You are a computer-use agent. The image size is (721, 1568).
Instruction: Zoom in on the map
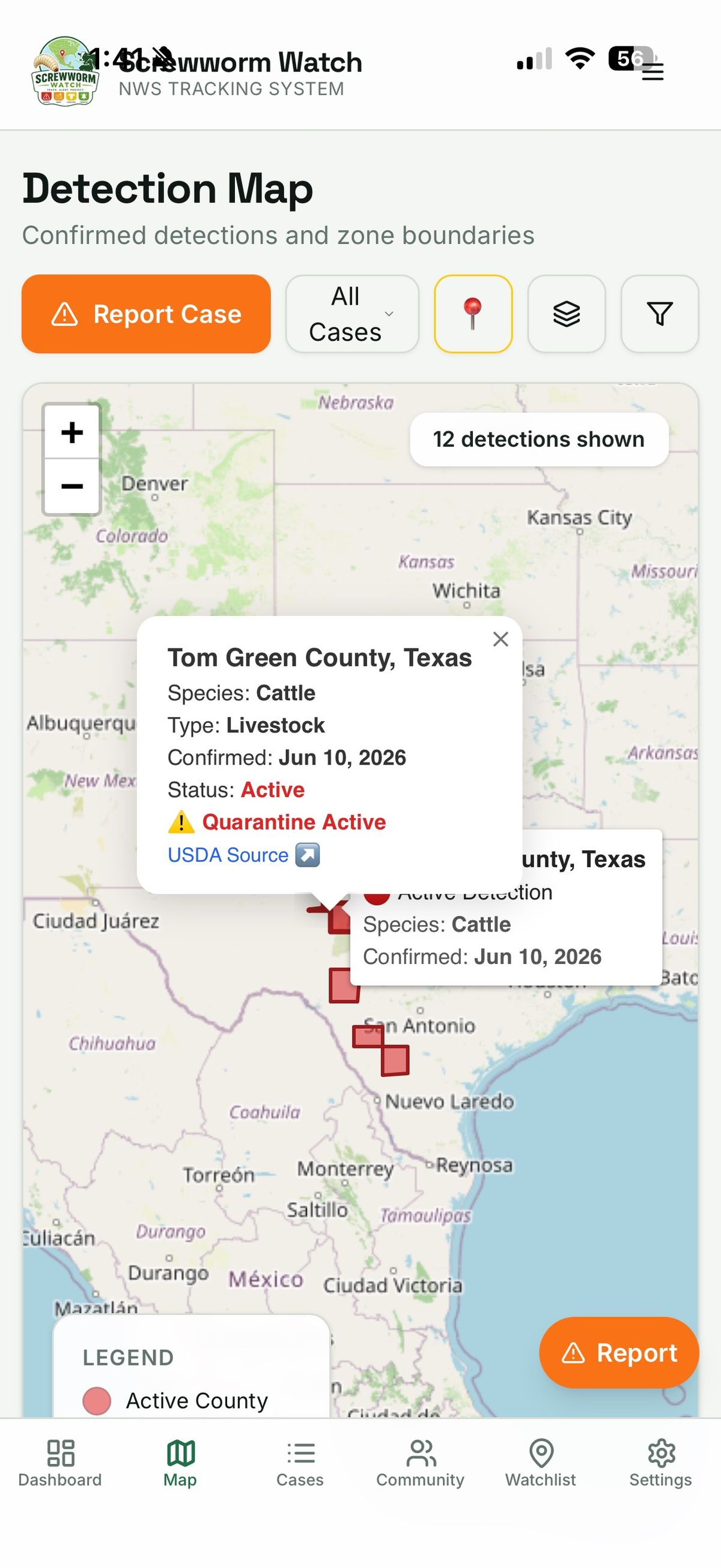pyautogui.click(x=71, y=432)
